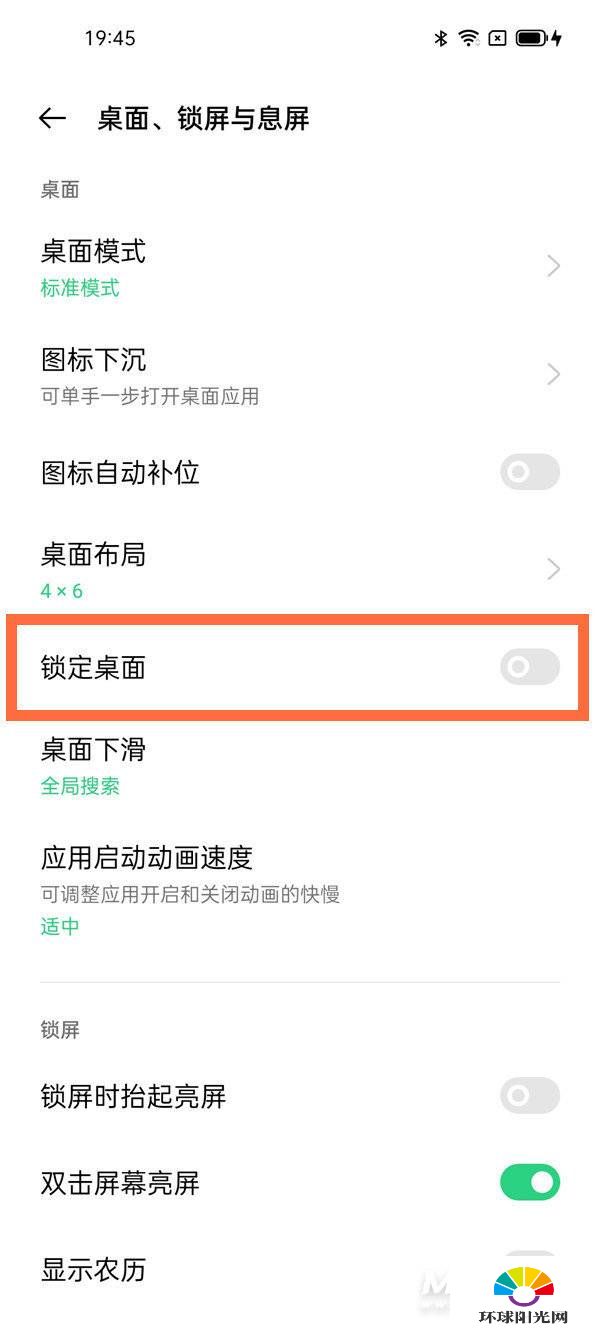Screen dimensions: 600x1333
Task: Open the 桌面模式 setting
Action: (x=300, y=267)
